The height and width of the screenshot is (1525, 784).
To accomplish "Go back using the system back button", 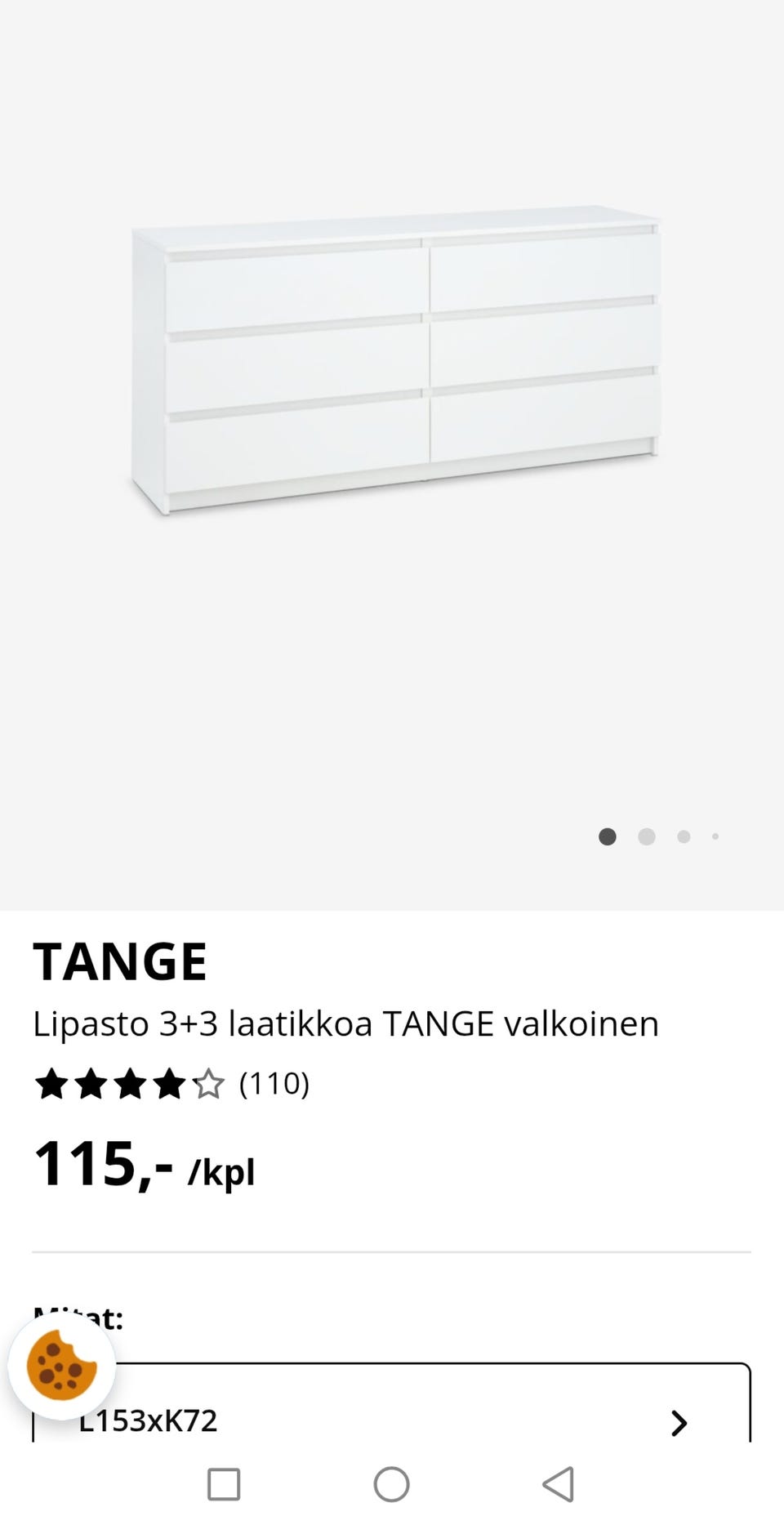I will coord(559,1484).
